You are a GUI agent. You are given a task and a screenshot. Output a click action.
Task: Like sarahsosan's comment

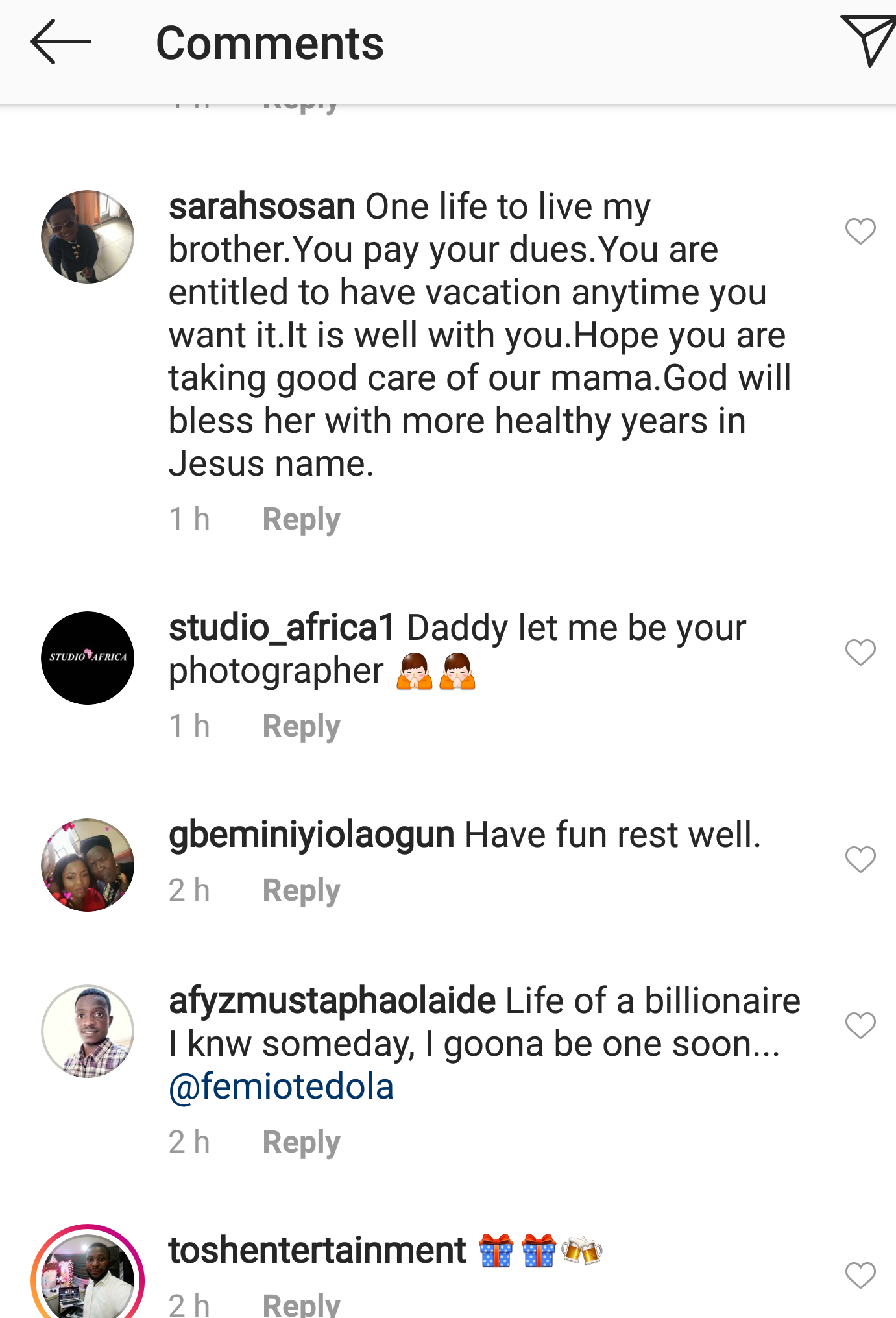[x=860, y=231]
